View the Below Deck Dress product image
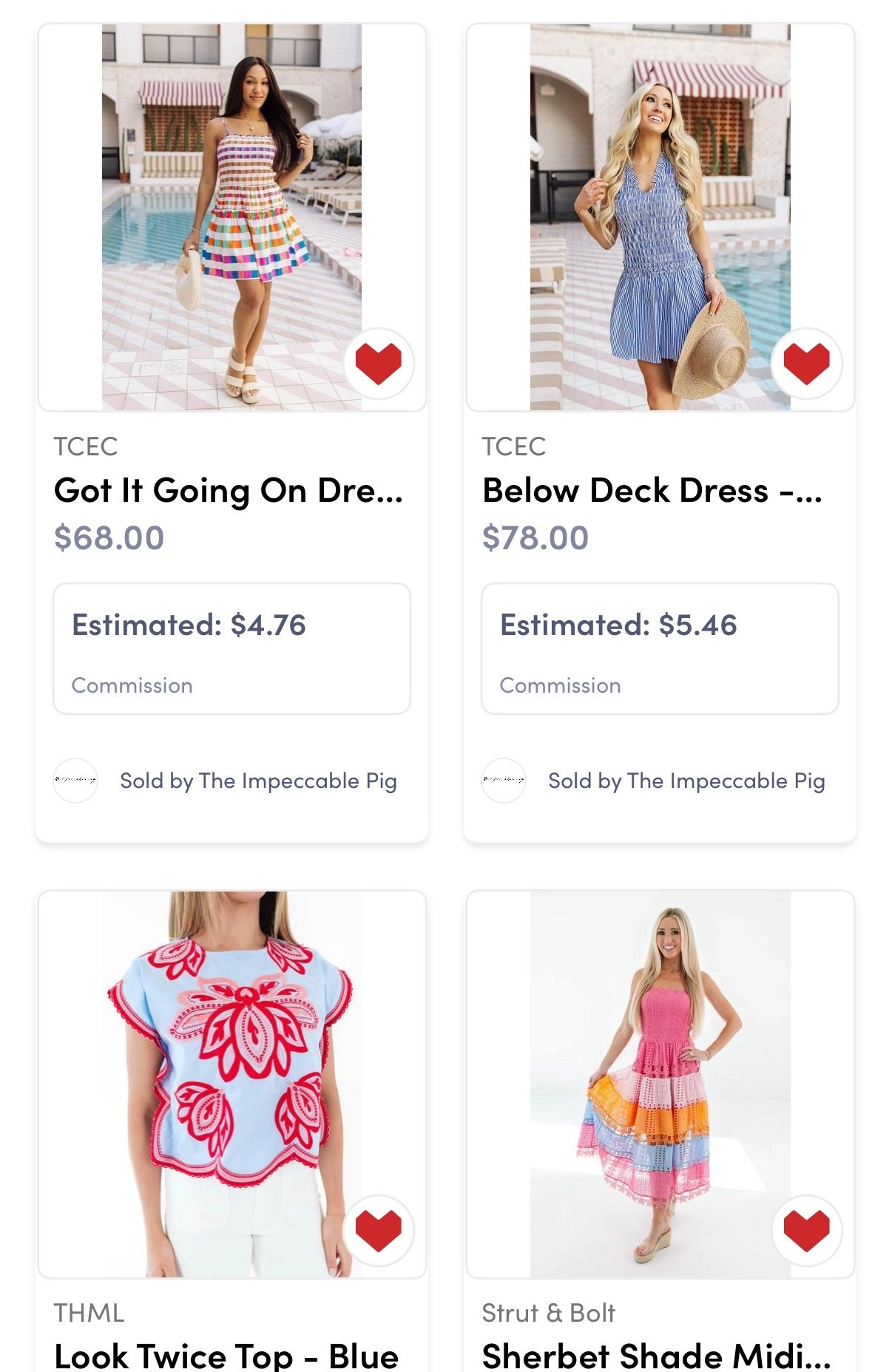 (x=660, y=217)
